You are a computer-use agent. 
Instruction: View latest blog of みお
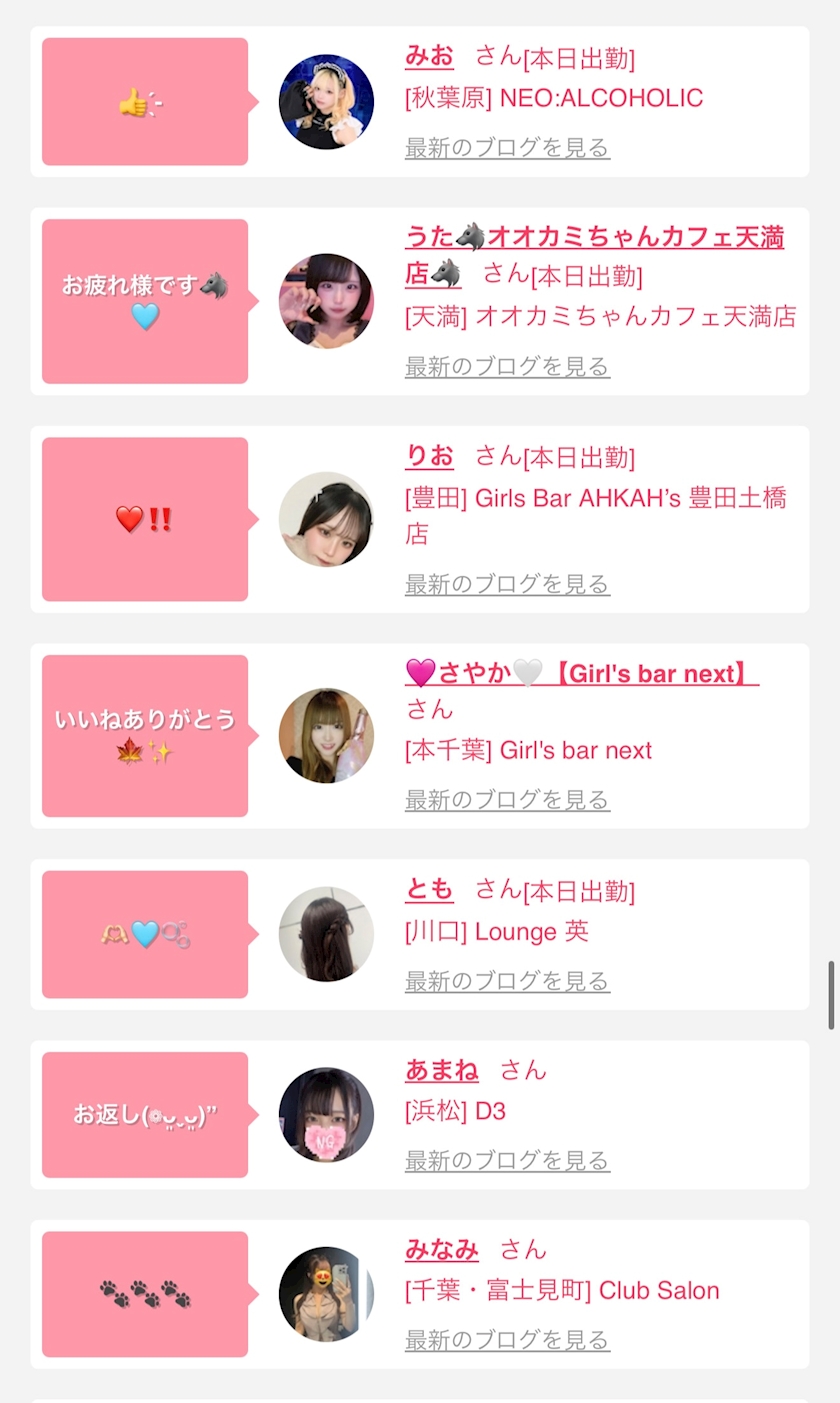click(x=507, y=148)
